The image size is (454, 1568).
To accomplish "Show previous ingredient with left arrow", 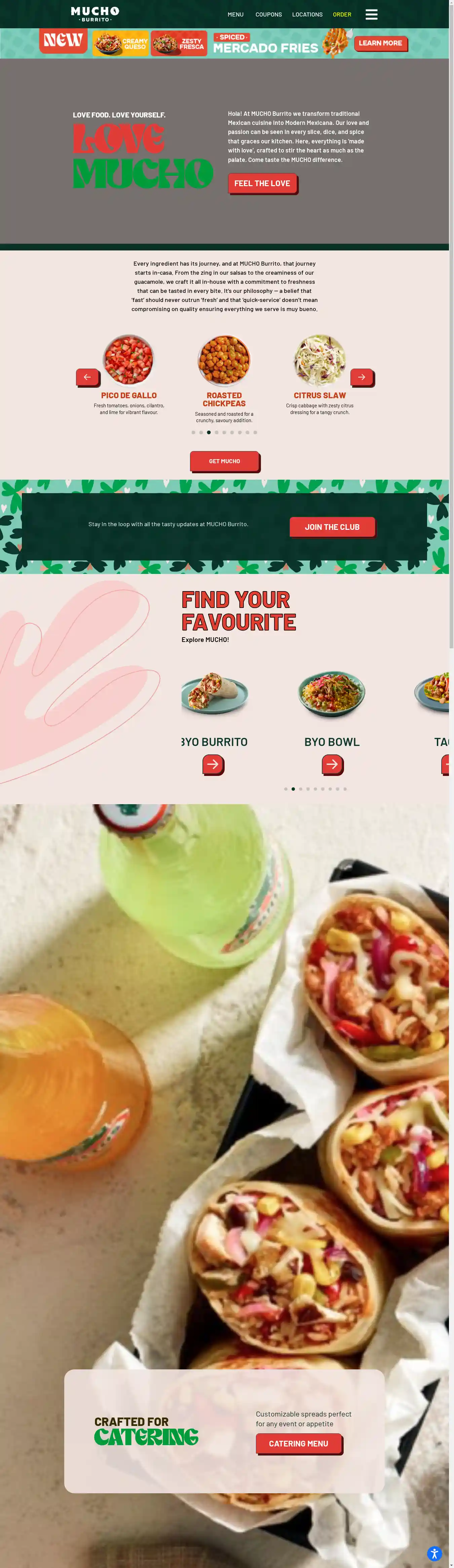I will tap(87, 377).
